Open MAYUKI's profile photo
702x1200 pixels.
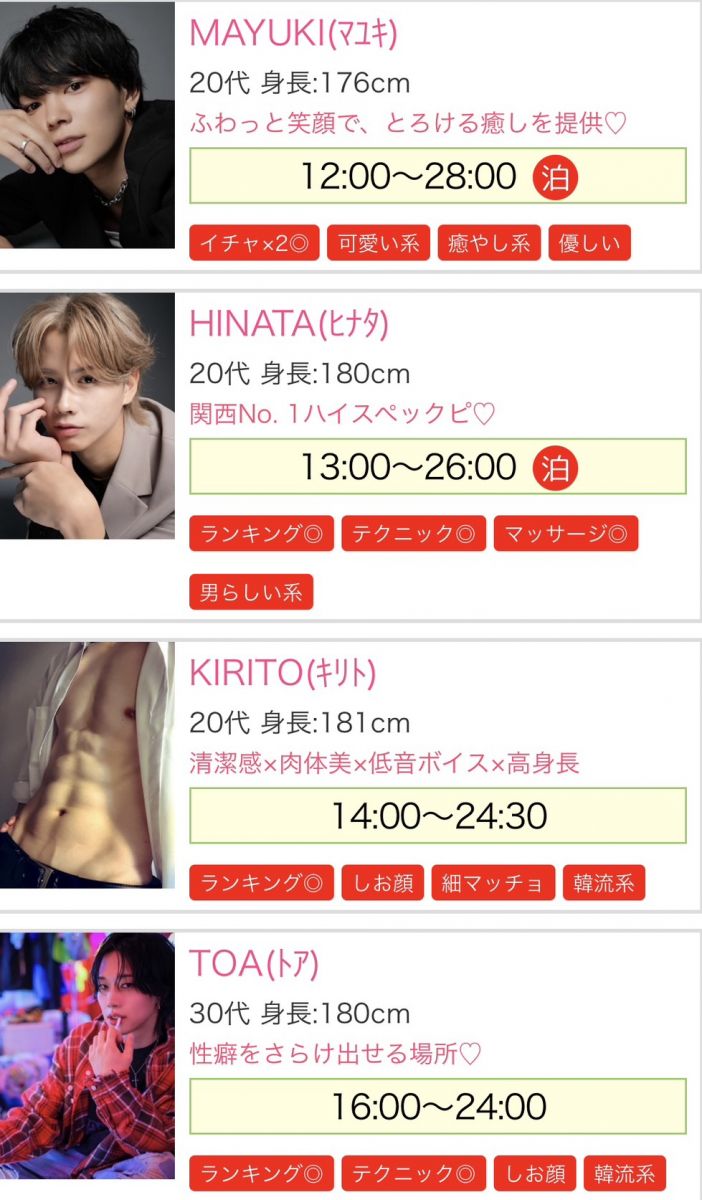click(x=87, y=125)
